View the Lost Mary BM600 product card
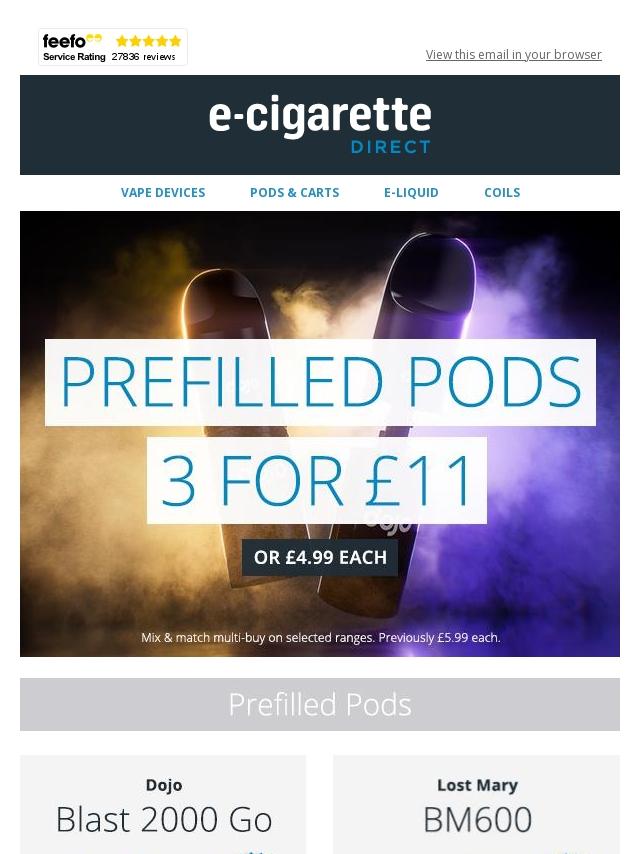This screenshot has height=854, width=640. [x=476, y=805]
